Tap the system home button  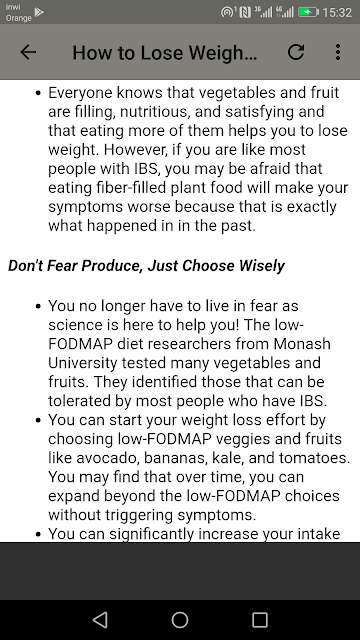180,620
